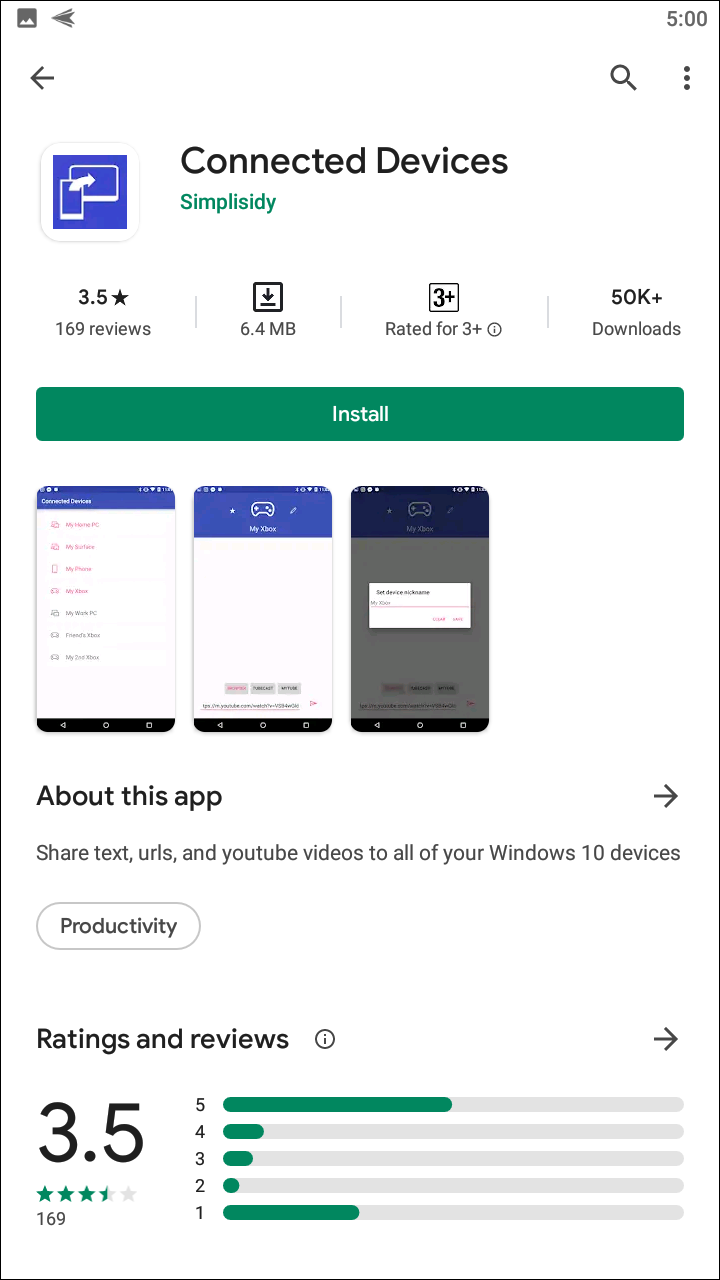Screen dimensions: 720x1280
Task: Open the overflow menu
Action: tap(686, 78)
